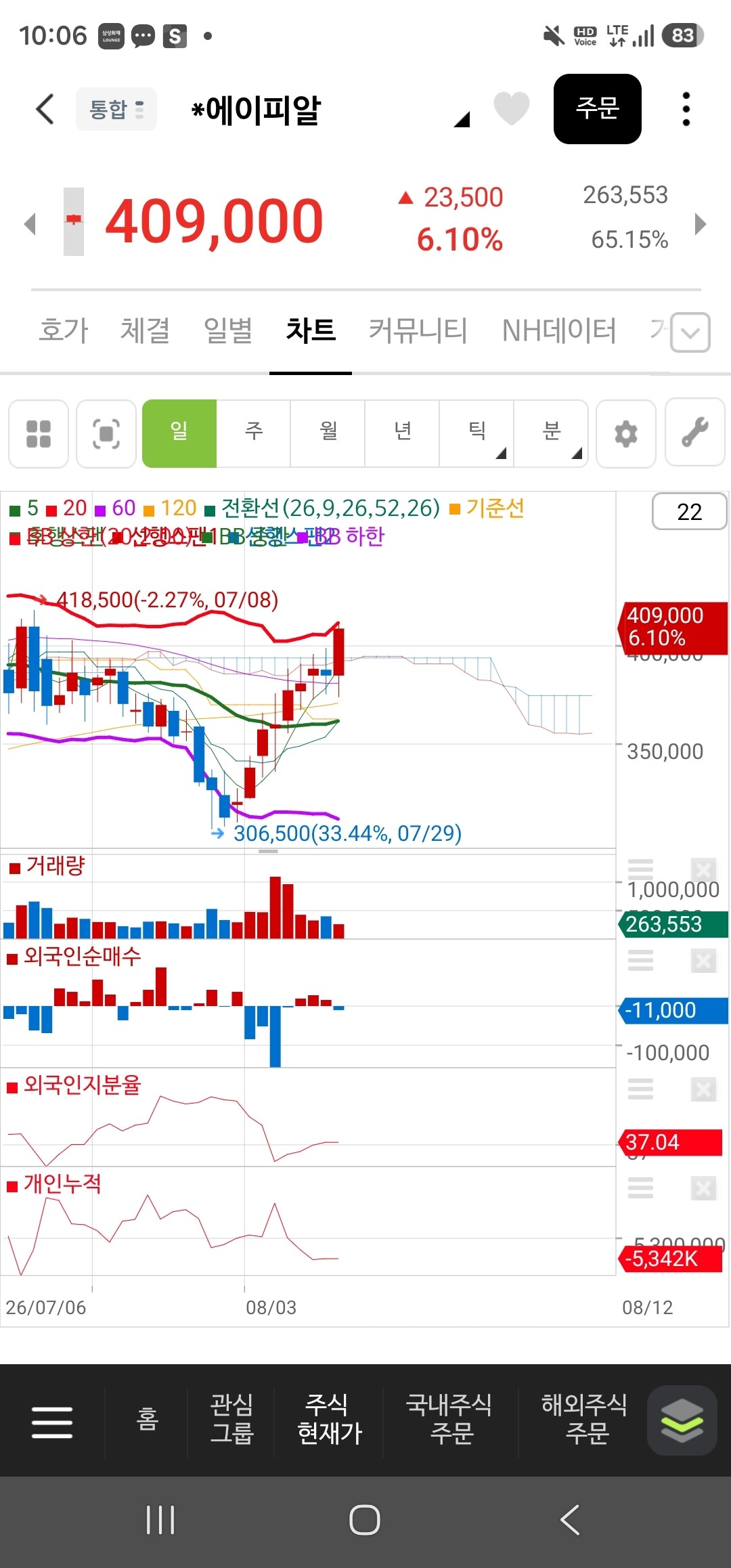731x1568 pixels.
Task: Open the three-dot overflow menu
Action: coord(686,109)
